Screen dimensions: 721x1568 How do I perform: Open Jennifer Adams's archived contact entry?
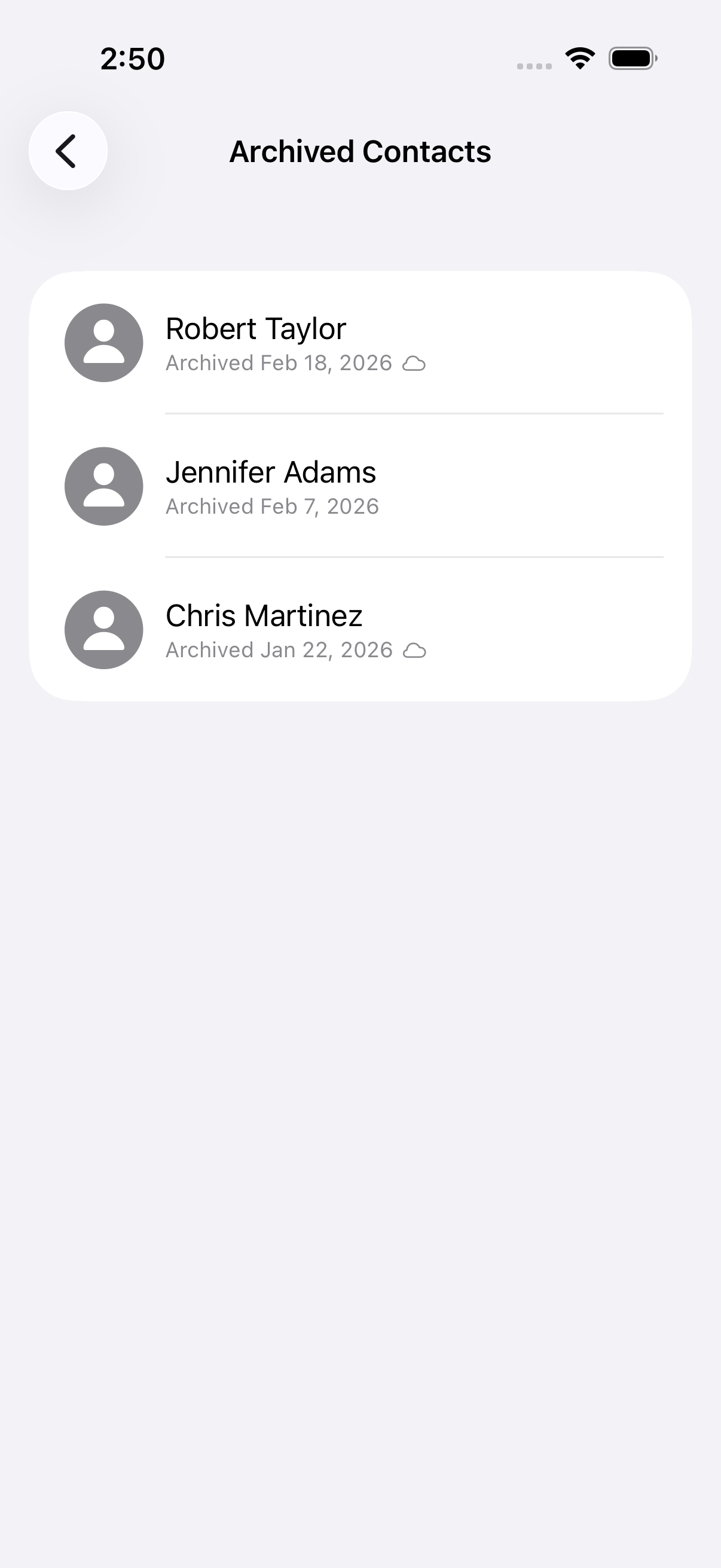pyautogui.click(x=360, y=486)
